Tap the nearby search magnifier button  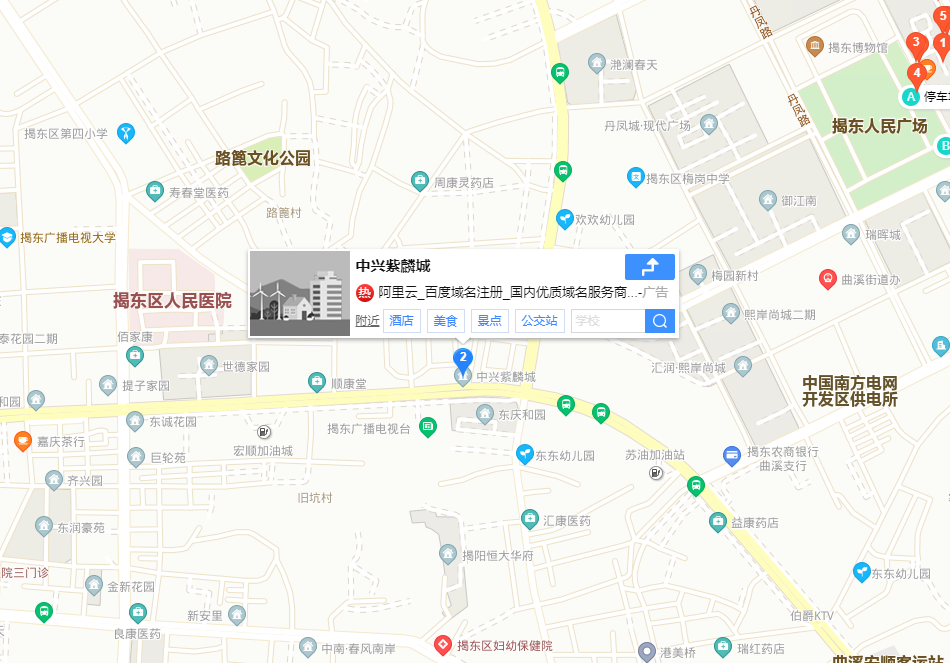(x=660, y=321)
